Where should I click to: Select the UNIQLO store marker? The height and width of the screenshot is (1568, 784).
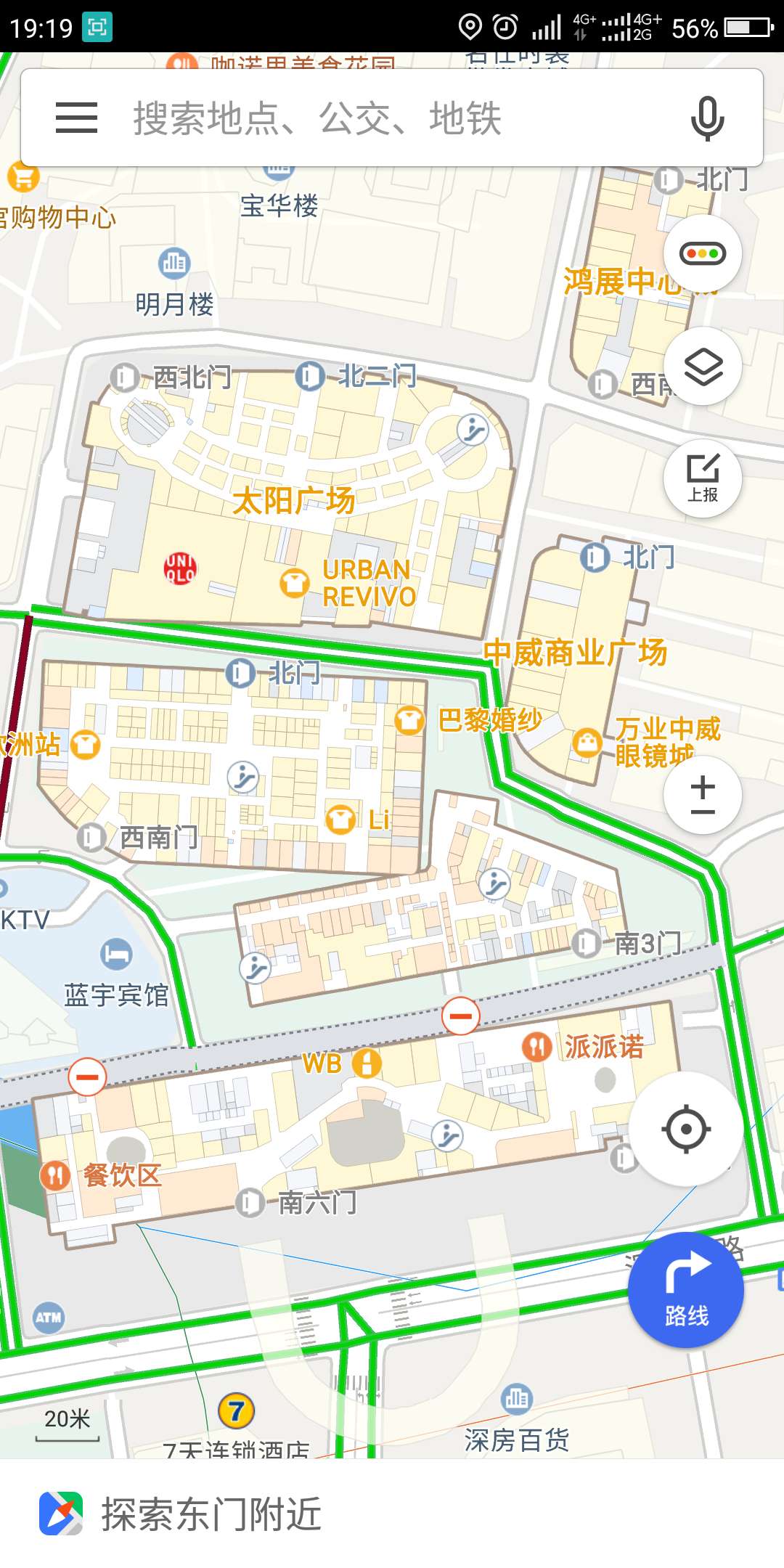click(180, 568)
